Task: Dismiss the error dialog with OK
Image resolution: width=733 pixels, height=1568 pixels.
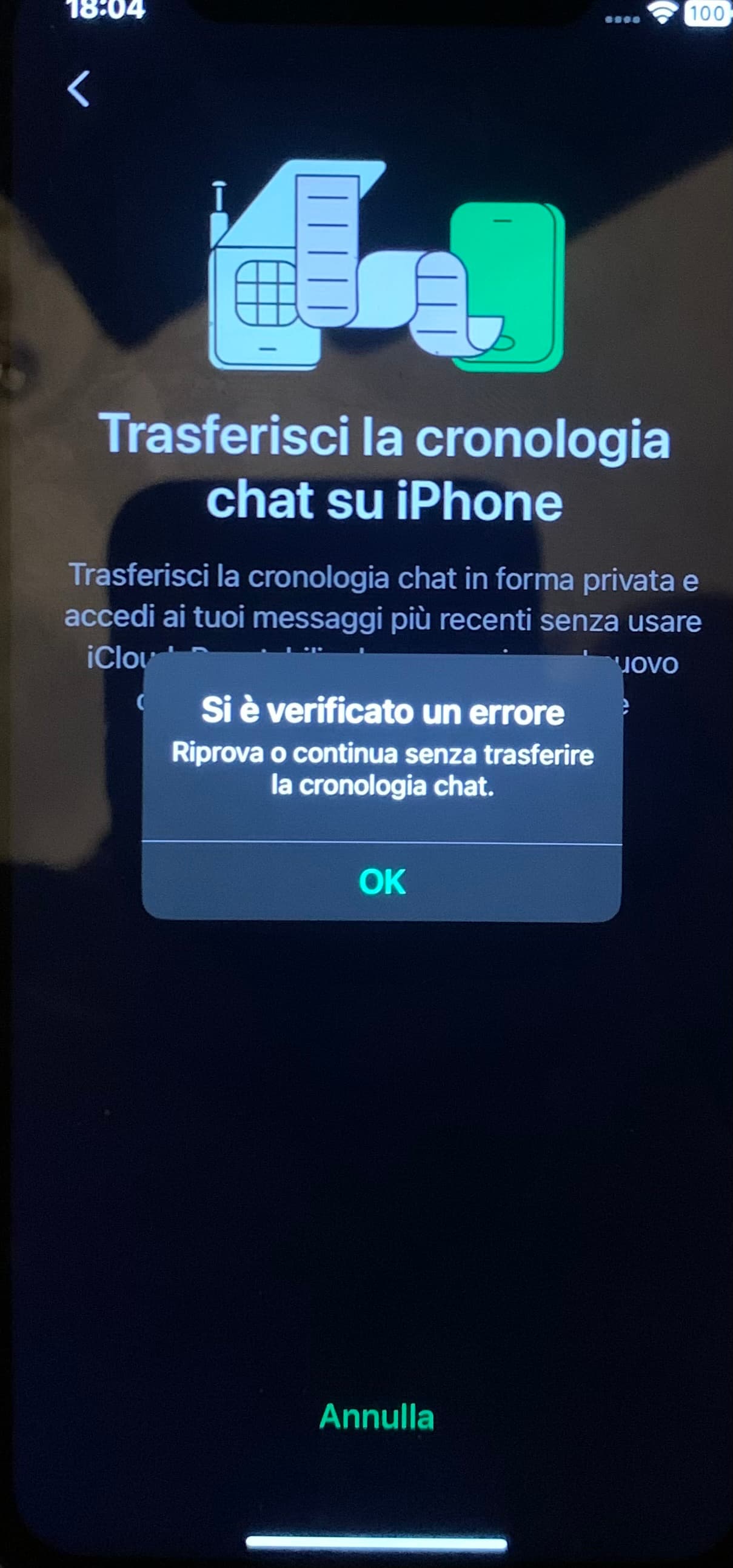Action: tap(382, 881)
